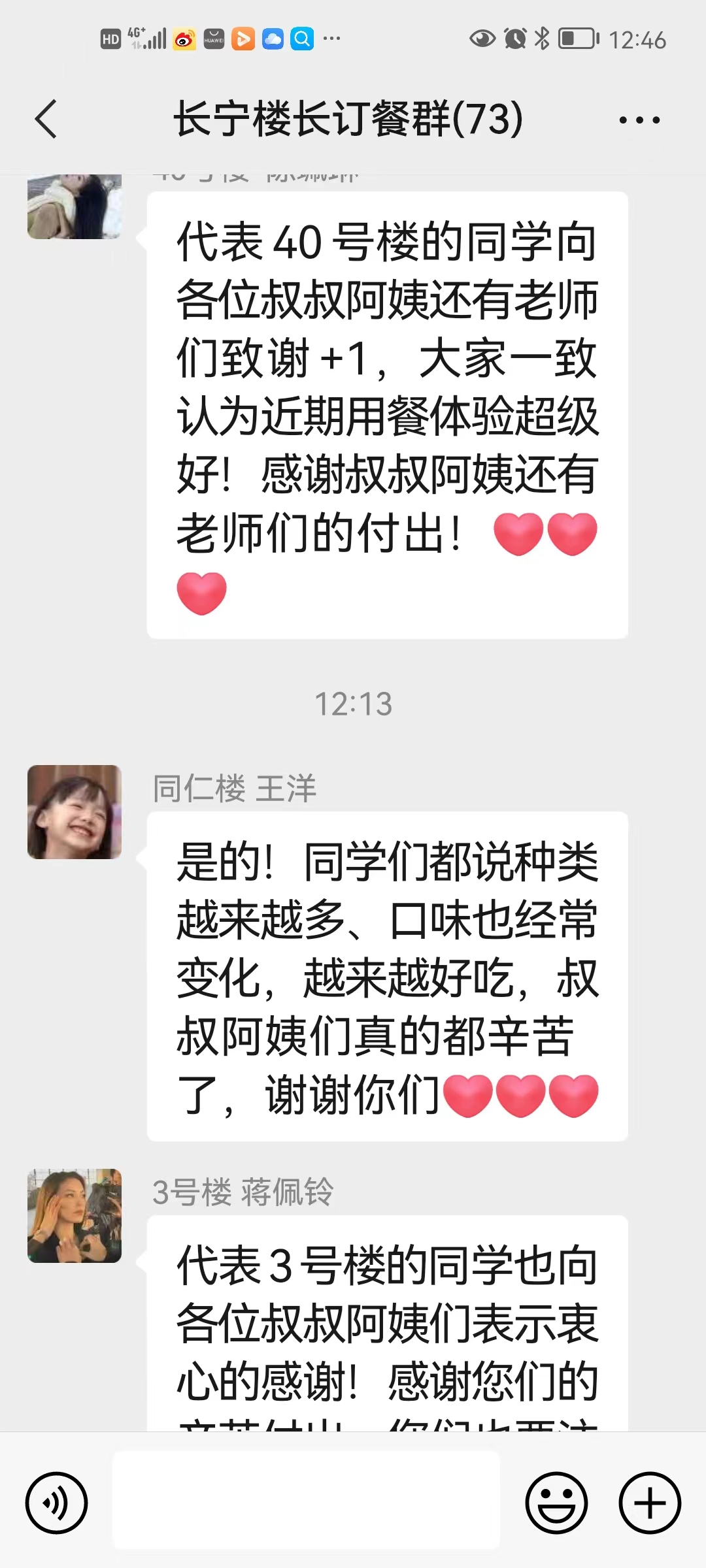The height and width of the screenshot is (1568, 706).
Task: Tap the message text field
Action: coord(306,1501)
